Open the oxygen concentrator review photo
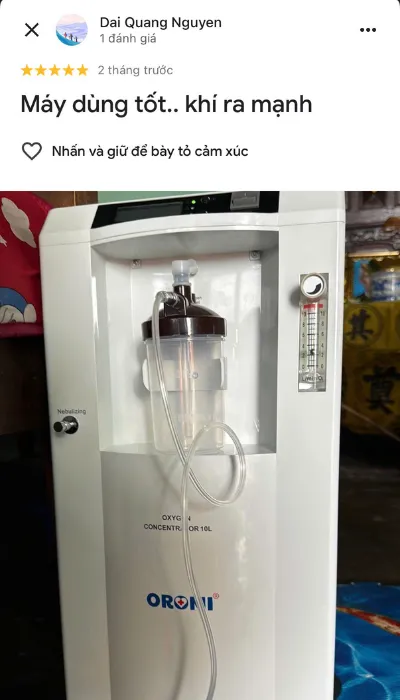The height and width of the screenshot is (700, 400). point(200,446)
